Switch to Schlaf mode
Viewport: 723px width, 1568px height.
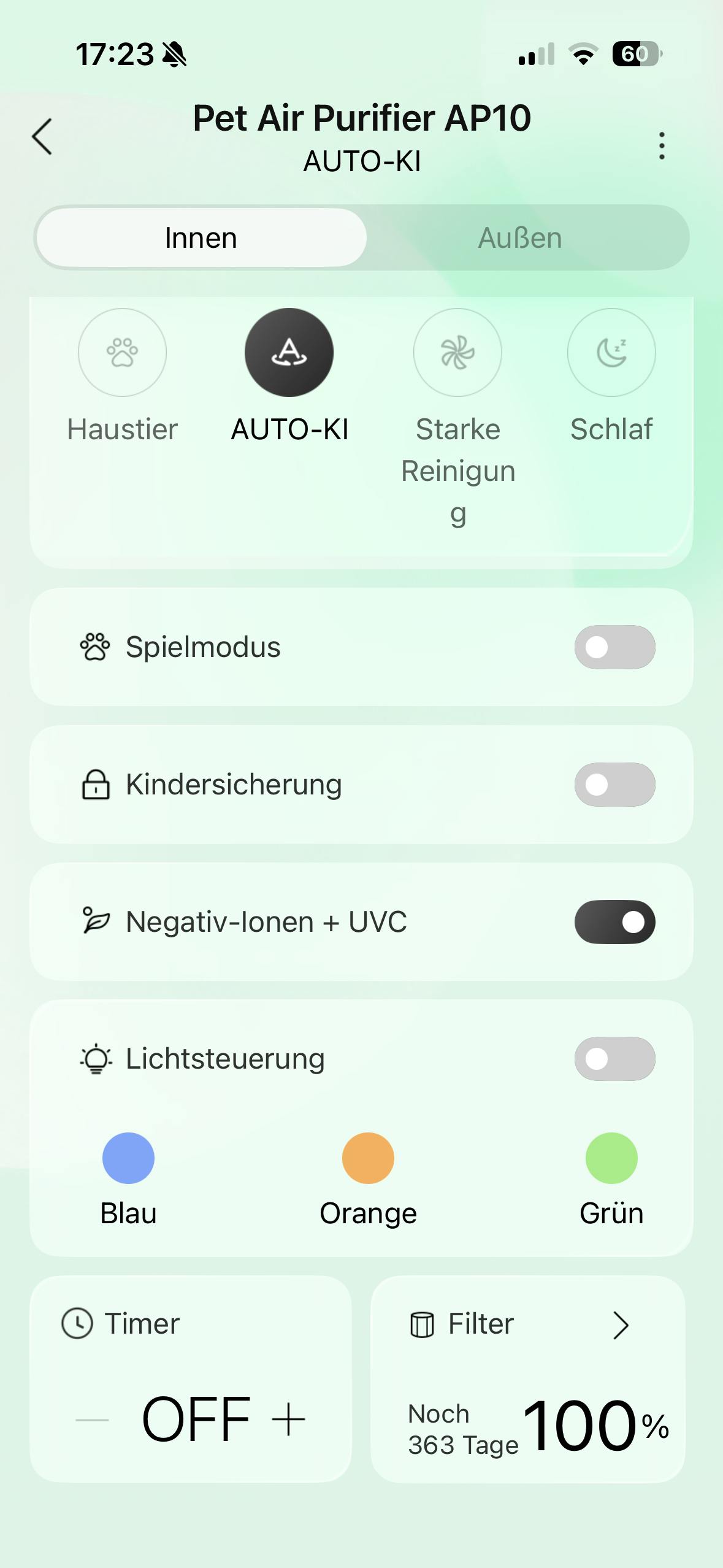tap(611, 353)
